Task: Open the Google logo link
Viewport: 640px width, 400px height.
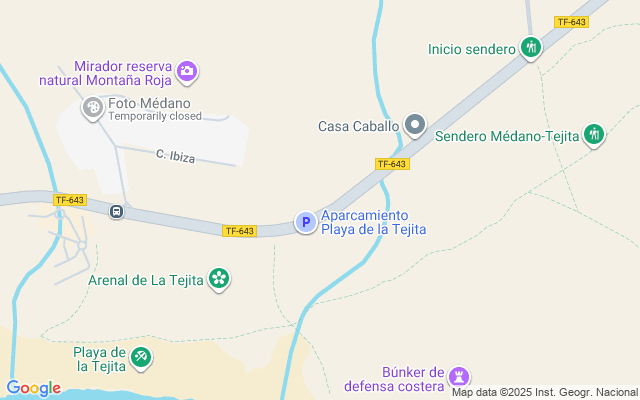Action: [33, 388]
